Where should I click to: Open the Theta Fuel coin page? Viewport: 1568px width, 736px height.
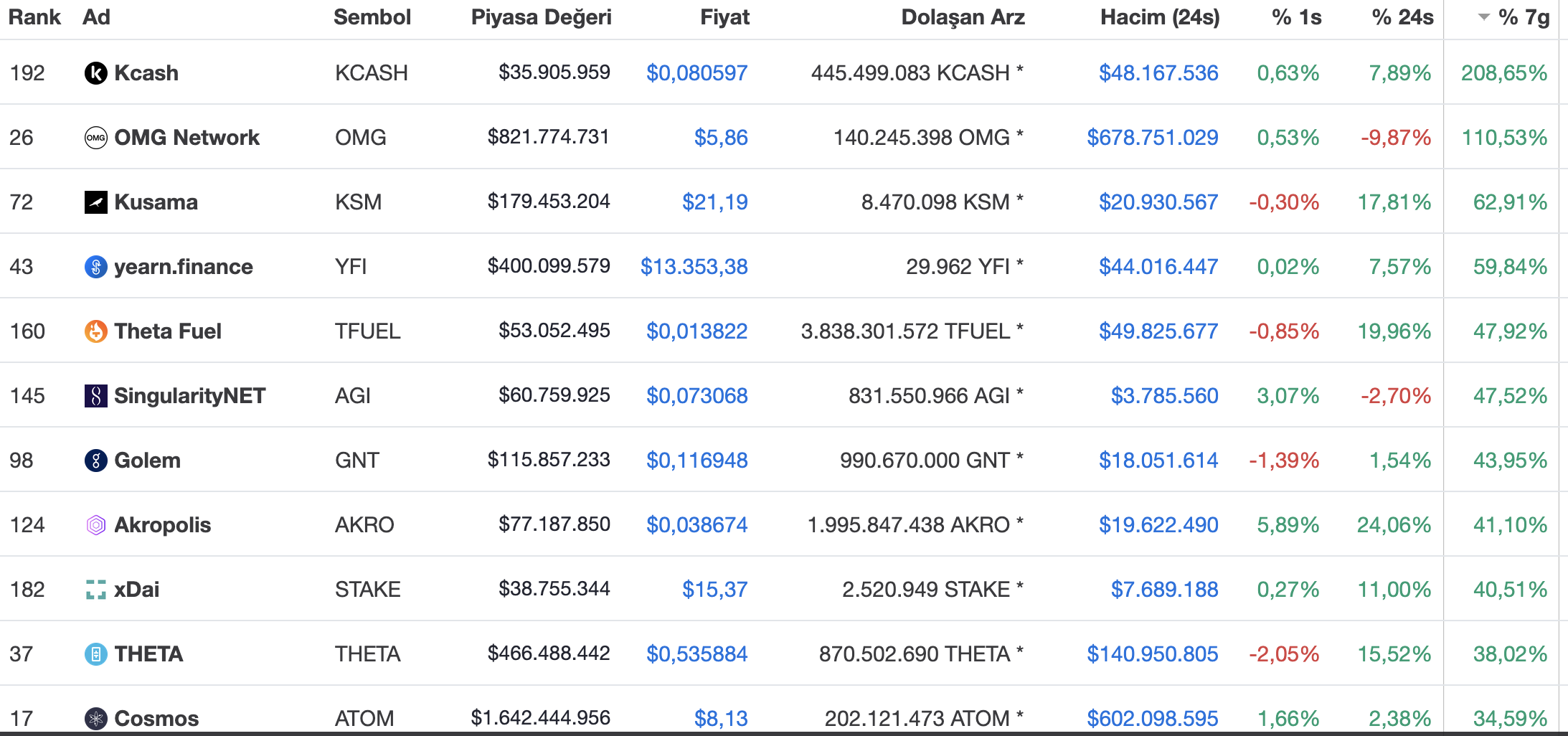pos(167,331)
